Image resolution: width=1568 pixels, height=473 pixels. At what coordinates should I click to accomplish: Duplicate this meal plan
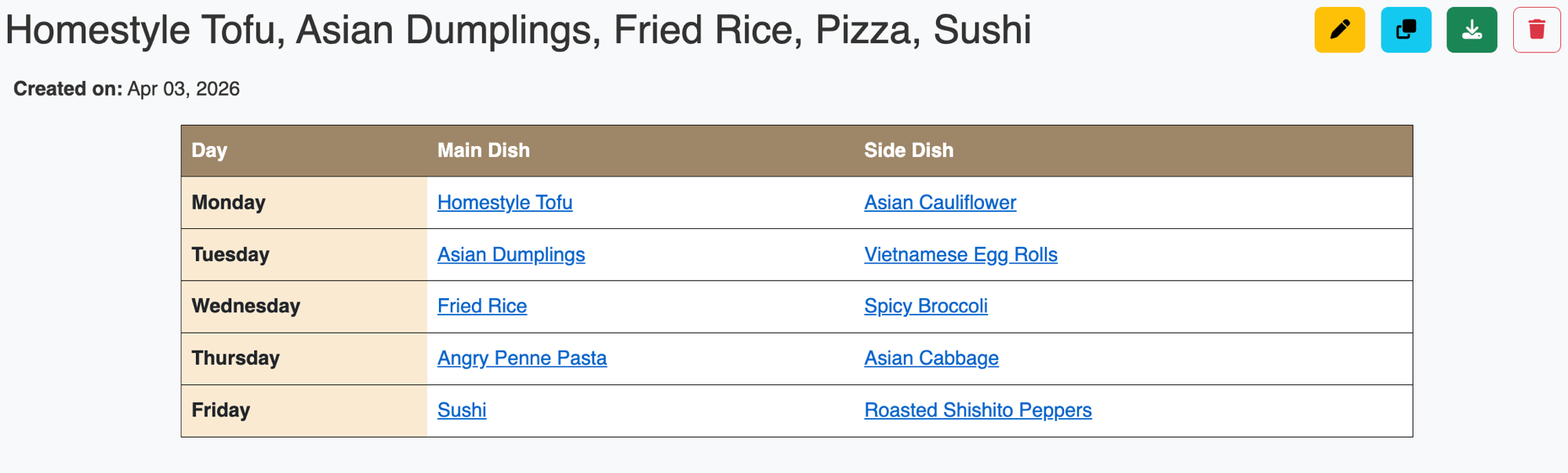click(x=1406, y=30)
